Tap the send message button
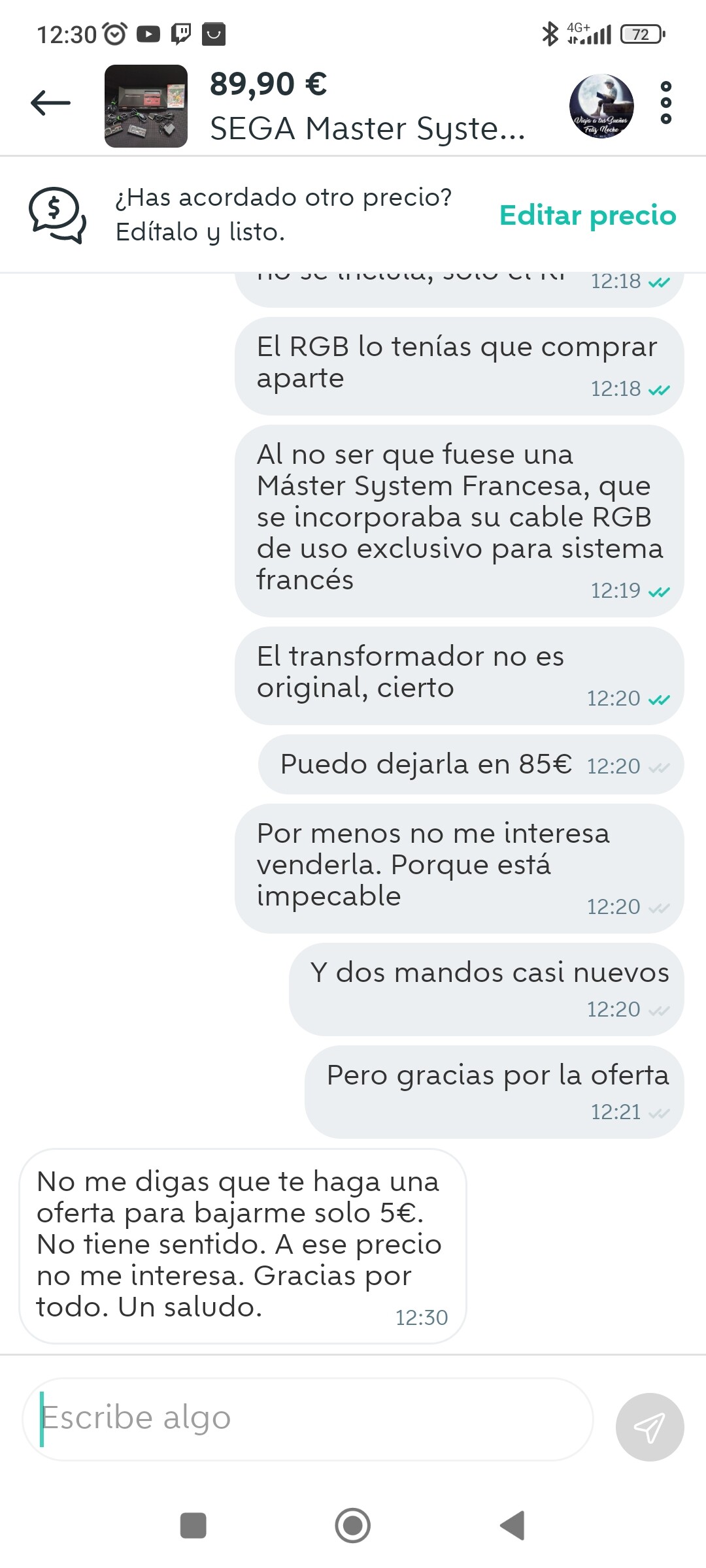 pyautogui.click(x=650, y=1427)
